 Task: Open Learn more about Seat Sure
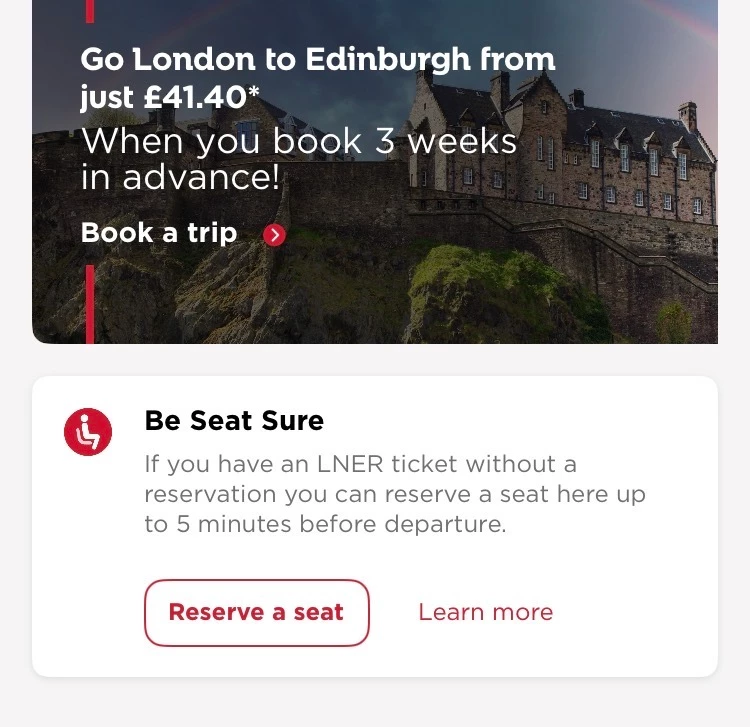pos(485,613)
